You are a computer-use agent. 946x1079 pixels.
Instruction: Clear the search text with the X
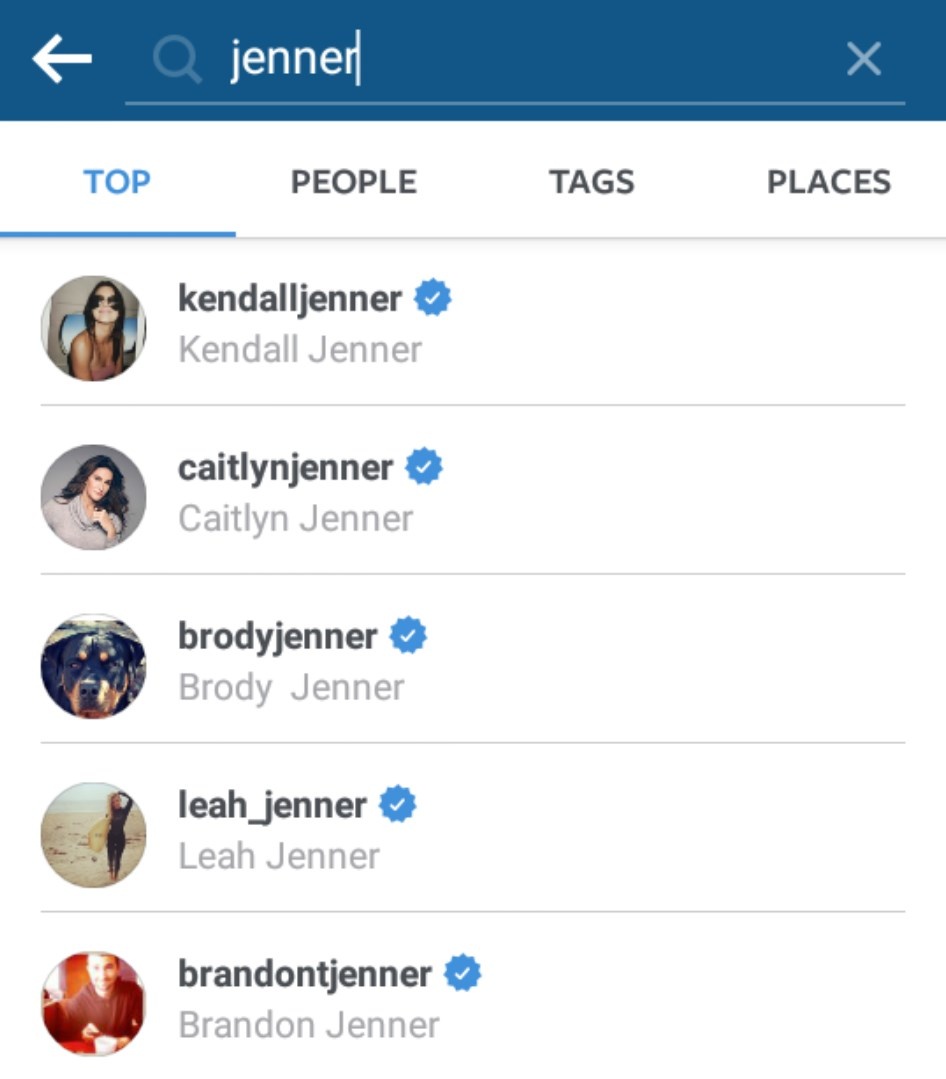click(863, 60)
